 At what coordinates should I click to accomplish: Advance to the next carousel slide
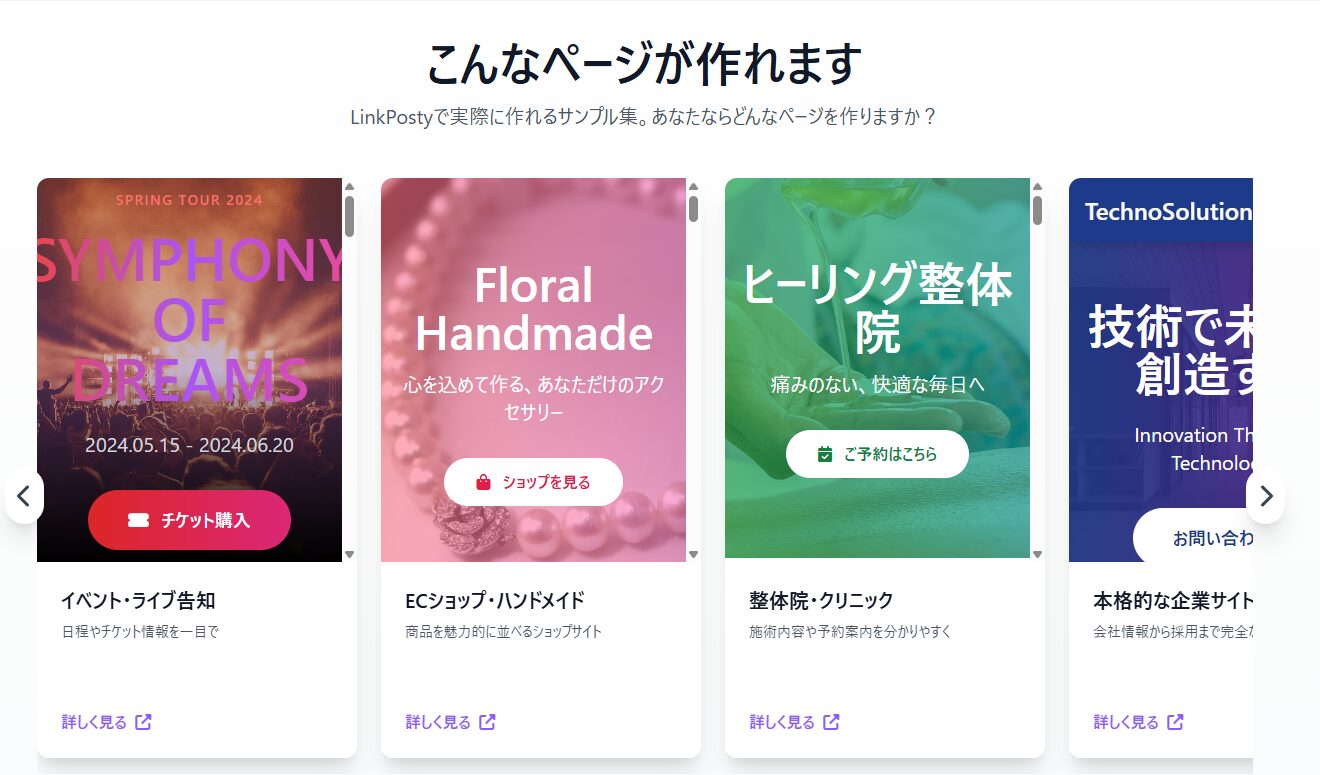(1265, 496)
